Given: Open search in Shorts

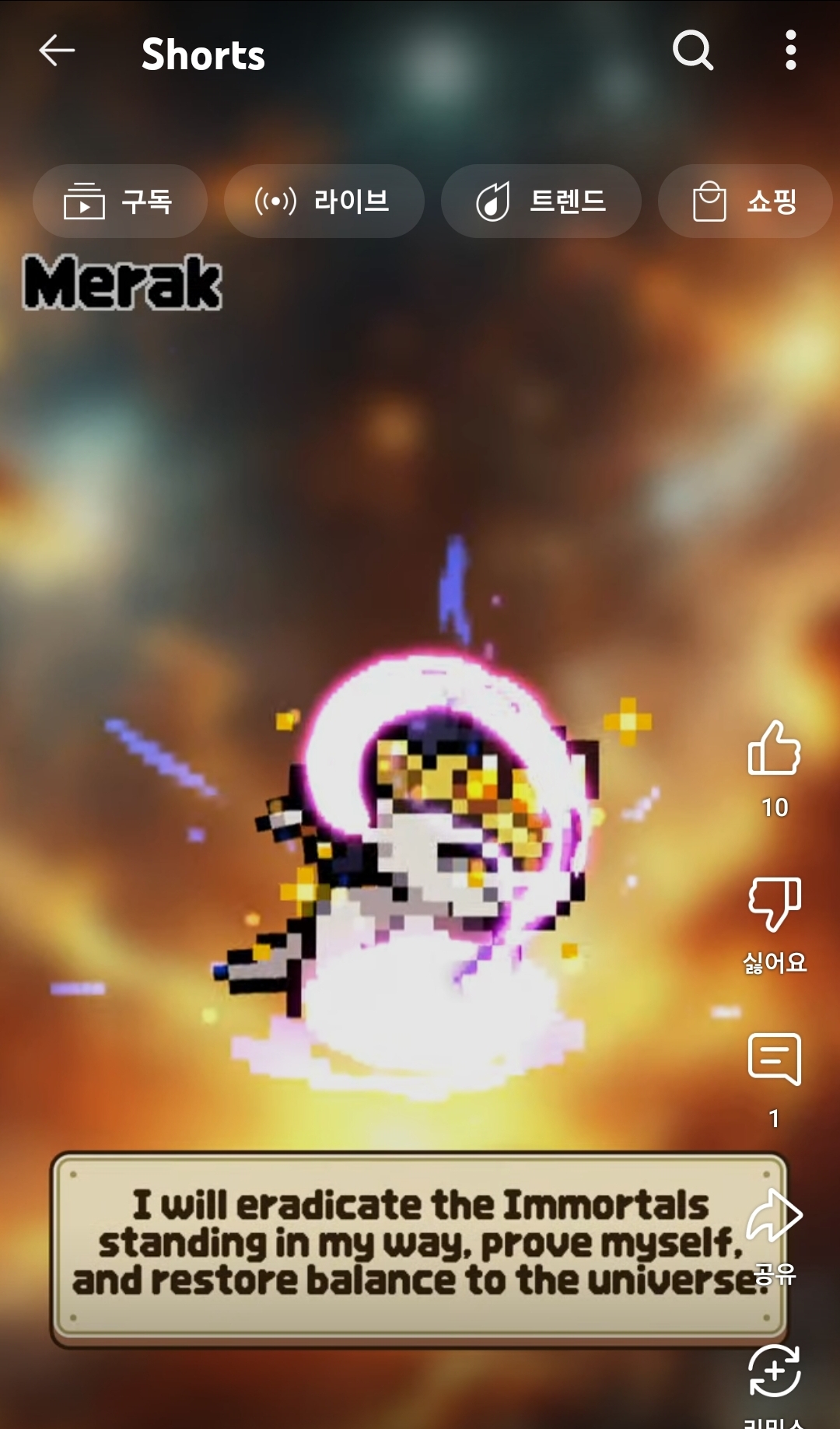Looking at the screenshot, I should tap(692, 51).
